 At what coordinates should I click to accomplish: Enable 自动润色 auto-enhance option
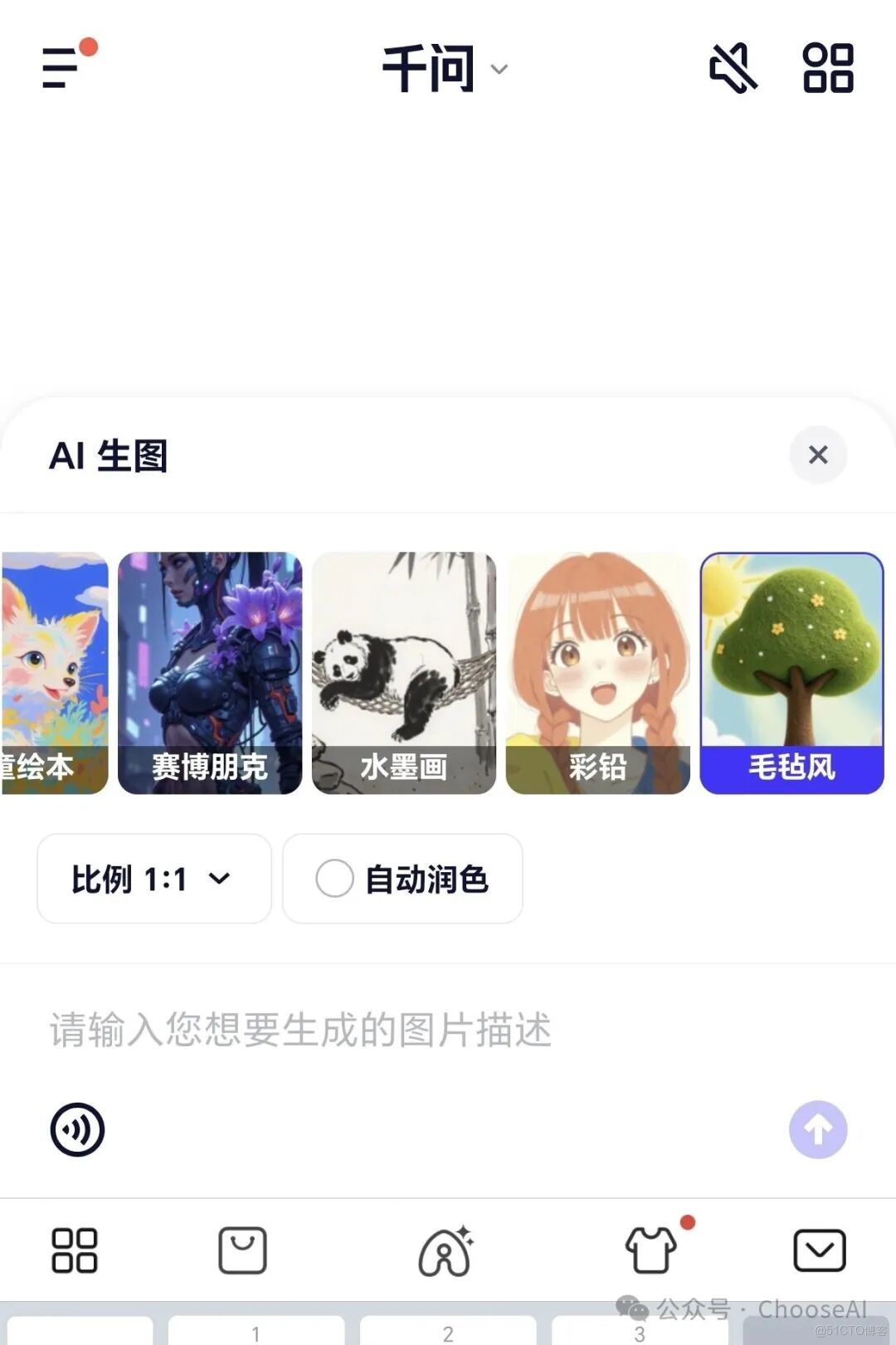click(x=402, y=879)
